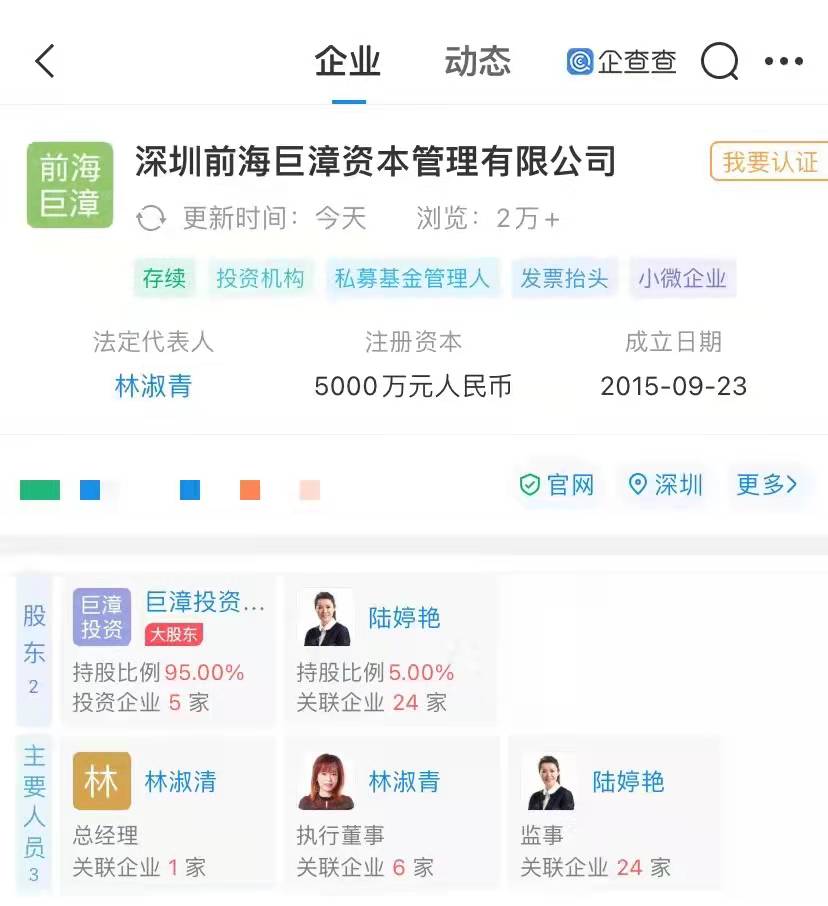Tap the 私募基金管理人 tag
Screen dimensions: 828x906
tap(412, 279)
